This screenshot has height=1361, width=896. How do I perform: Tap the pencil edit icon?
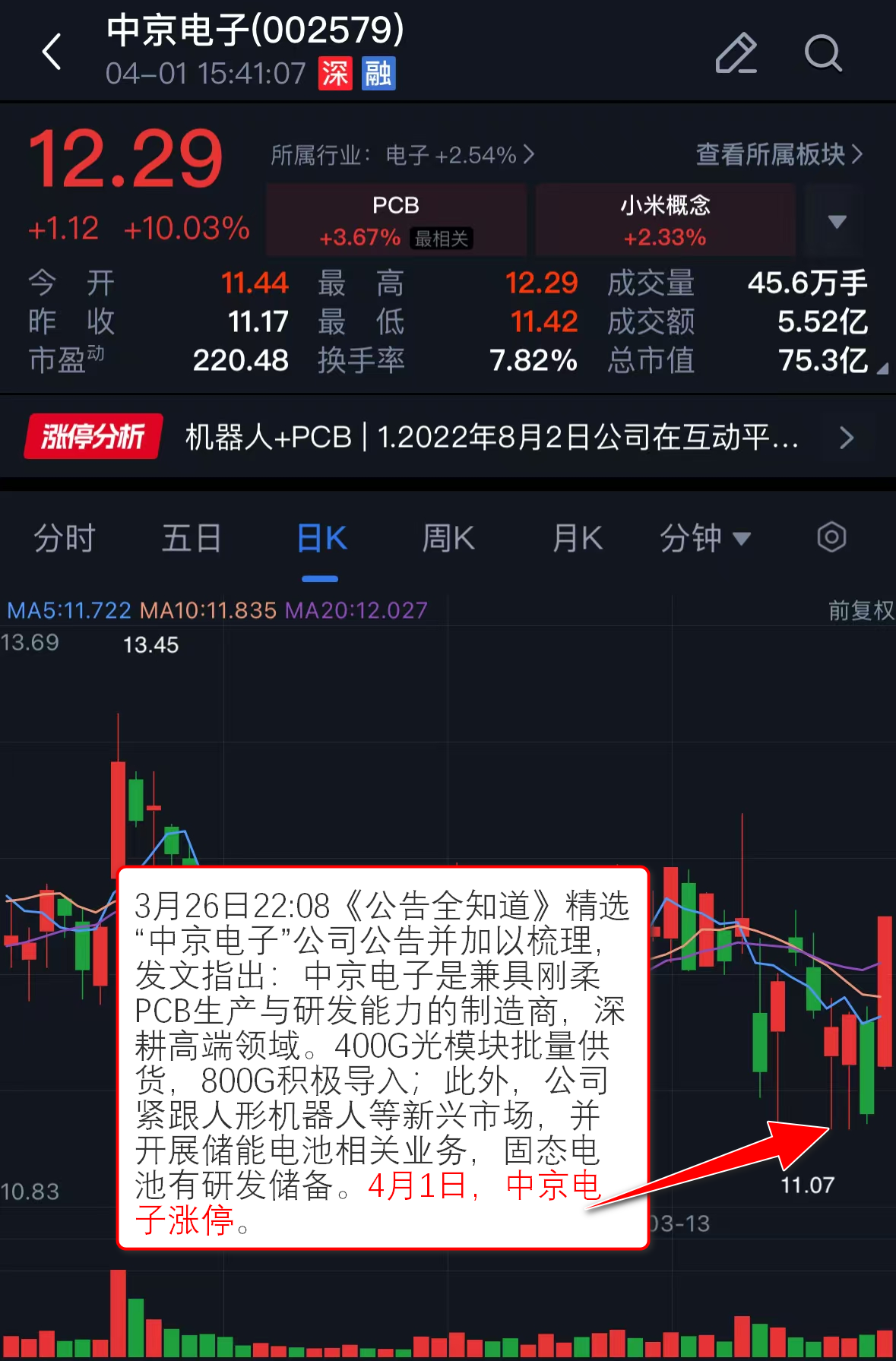point(736,53)
